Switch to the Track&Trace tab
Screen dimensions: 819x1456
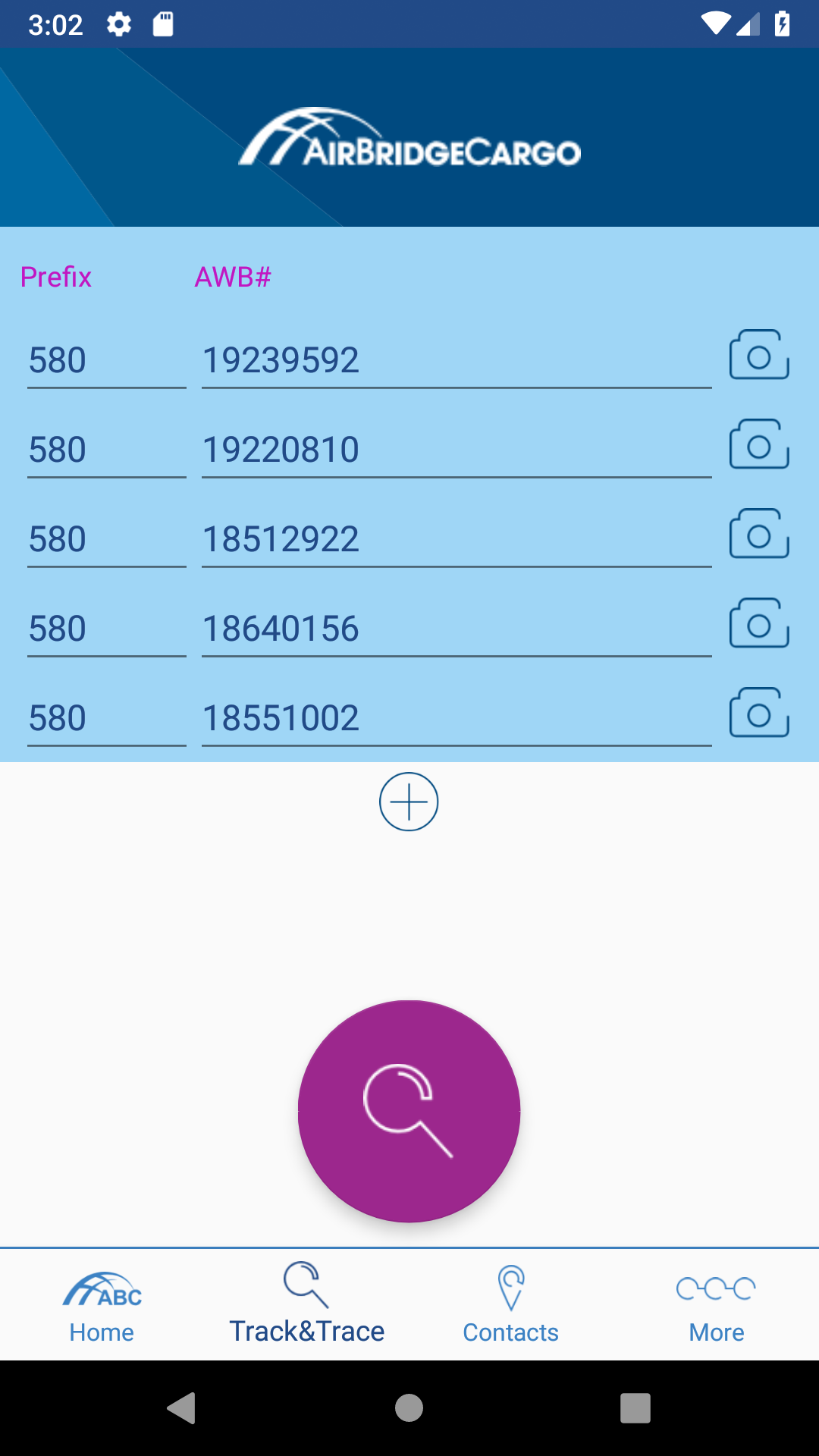[x=307, y=1306]
